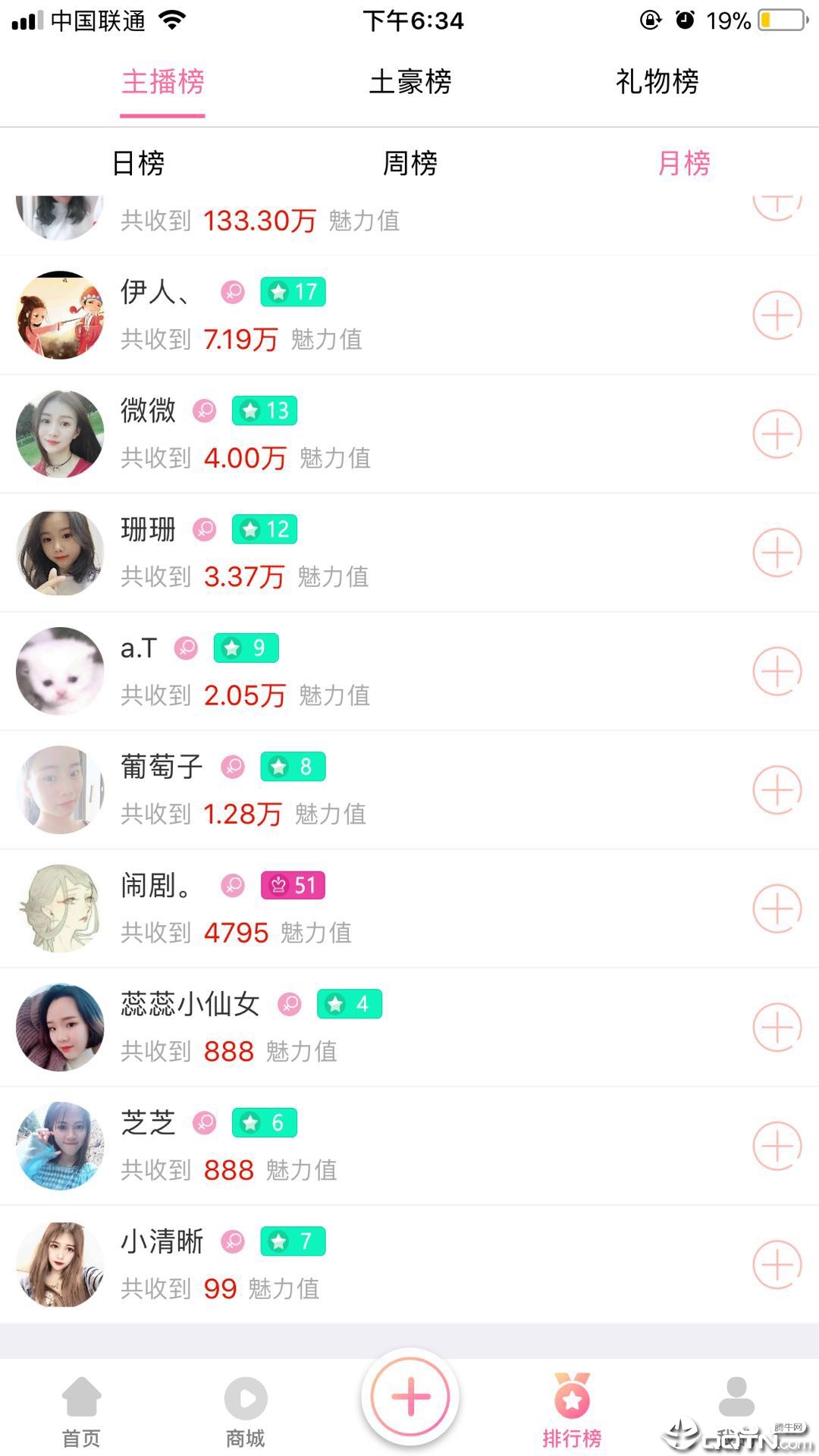Select the 月榜 monthly ranking
Screen dimensions: 819x1456
pos(683,163)
